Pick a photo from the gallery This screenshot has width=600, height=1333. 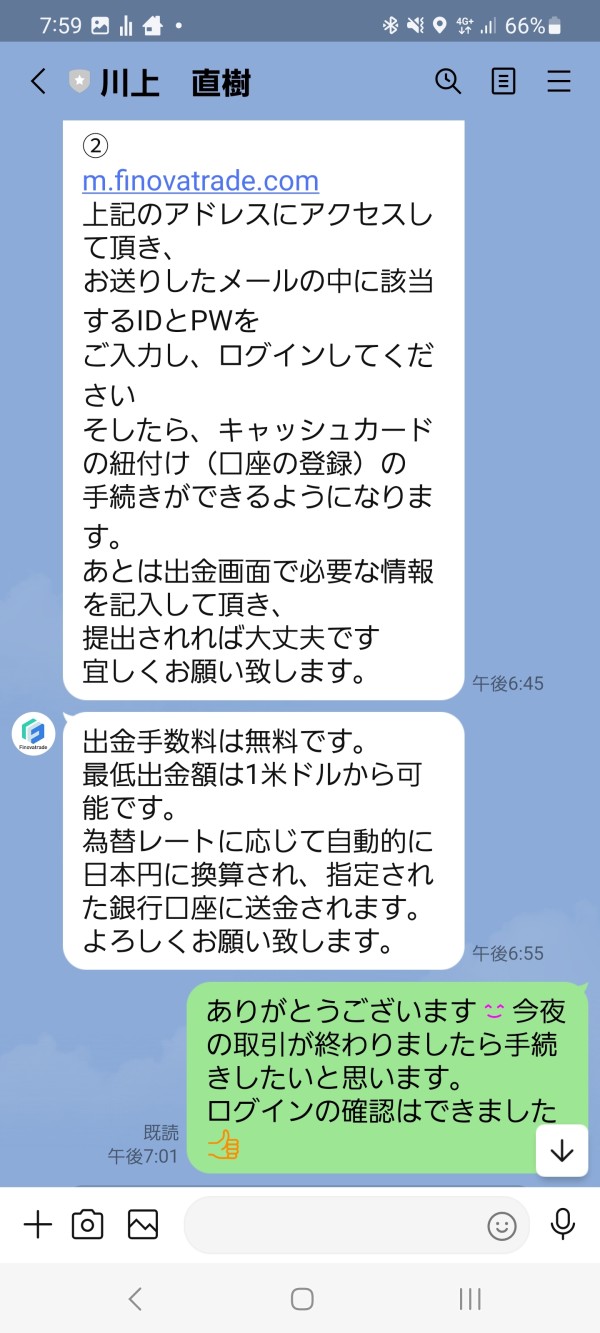click(143, 1224)
